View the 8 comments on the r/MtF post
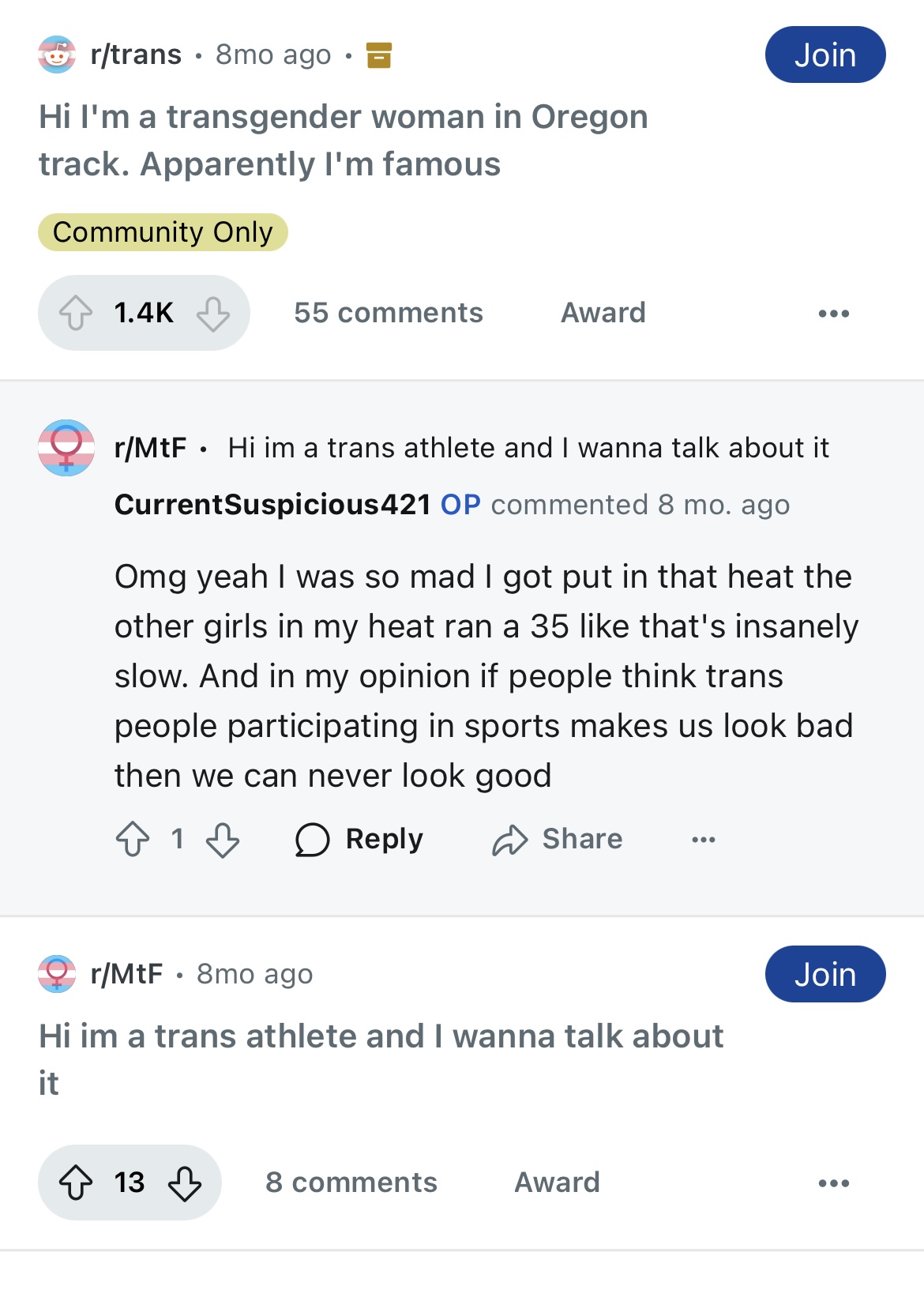The width and height of the screenshot is (924, 1301). pyautogui.click(x=351, y=1183)
